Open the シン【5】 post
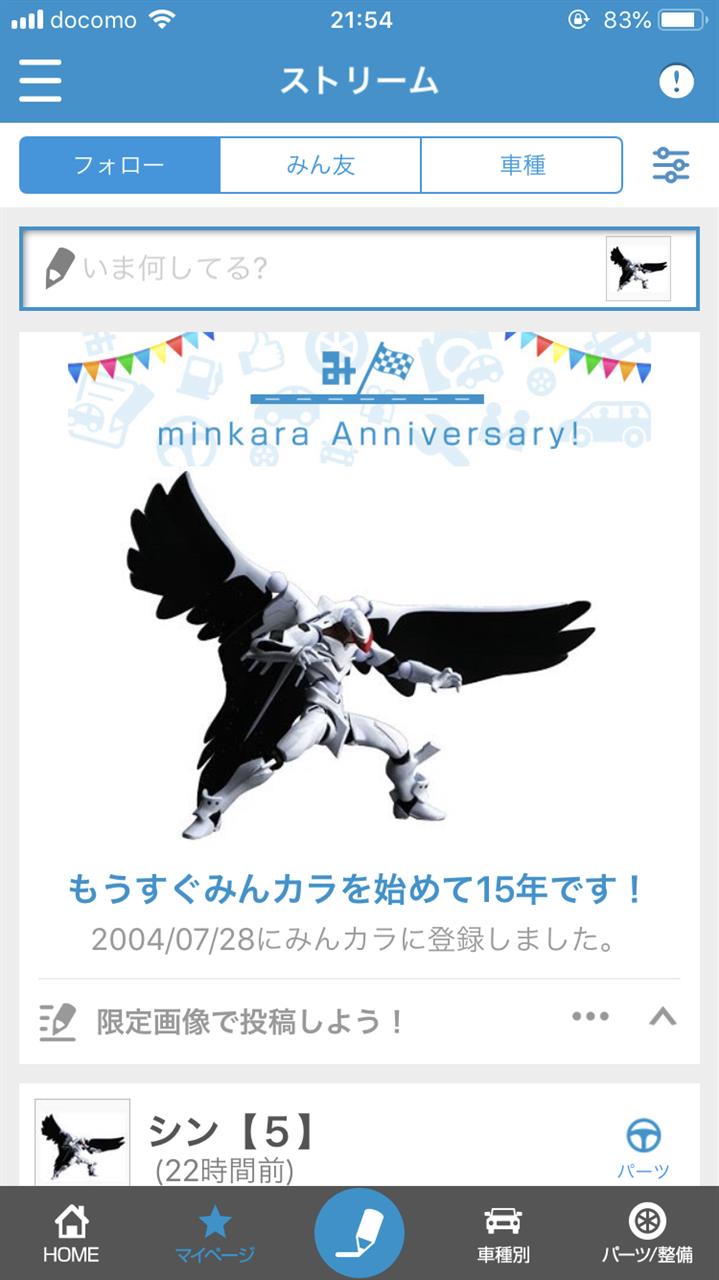 click(x=232, y=1132)
